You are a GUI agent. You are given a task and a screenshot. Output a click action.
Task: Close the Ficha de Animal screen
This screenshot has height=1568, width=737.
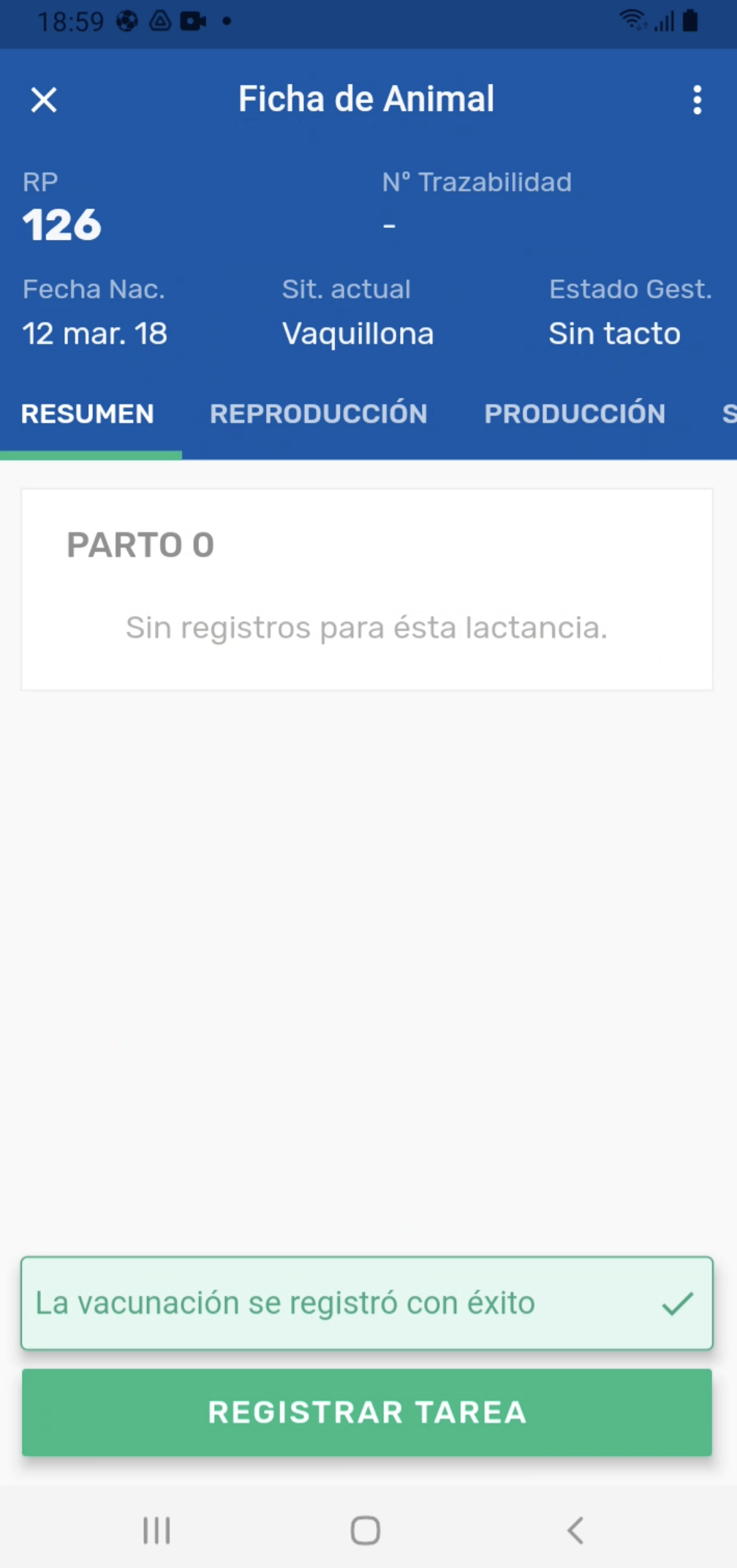[44, 99]
